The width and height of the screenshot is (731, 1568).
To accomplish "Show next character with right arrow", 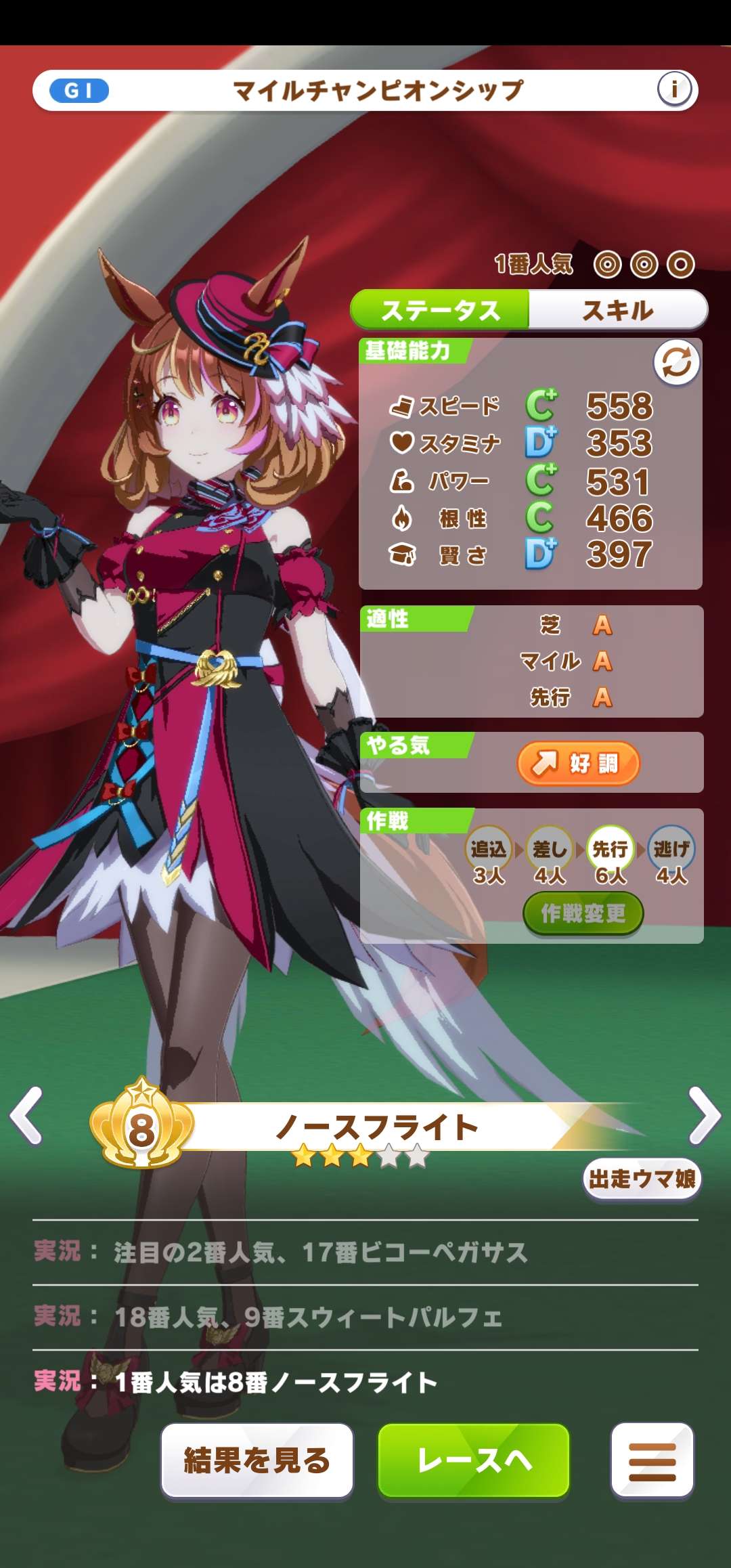I will click(x=704, y=1116).
